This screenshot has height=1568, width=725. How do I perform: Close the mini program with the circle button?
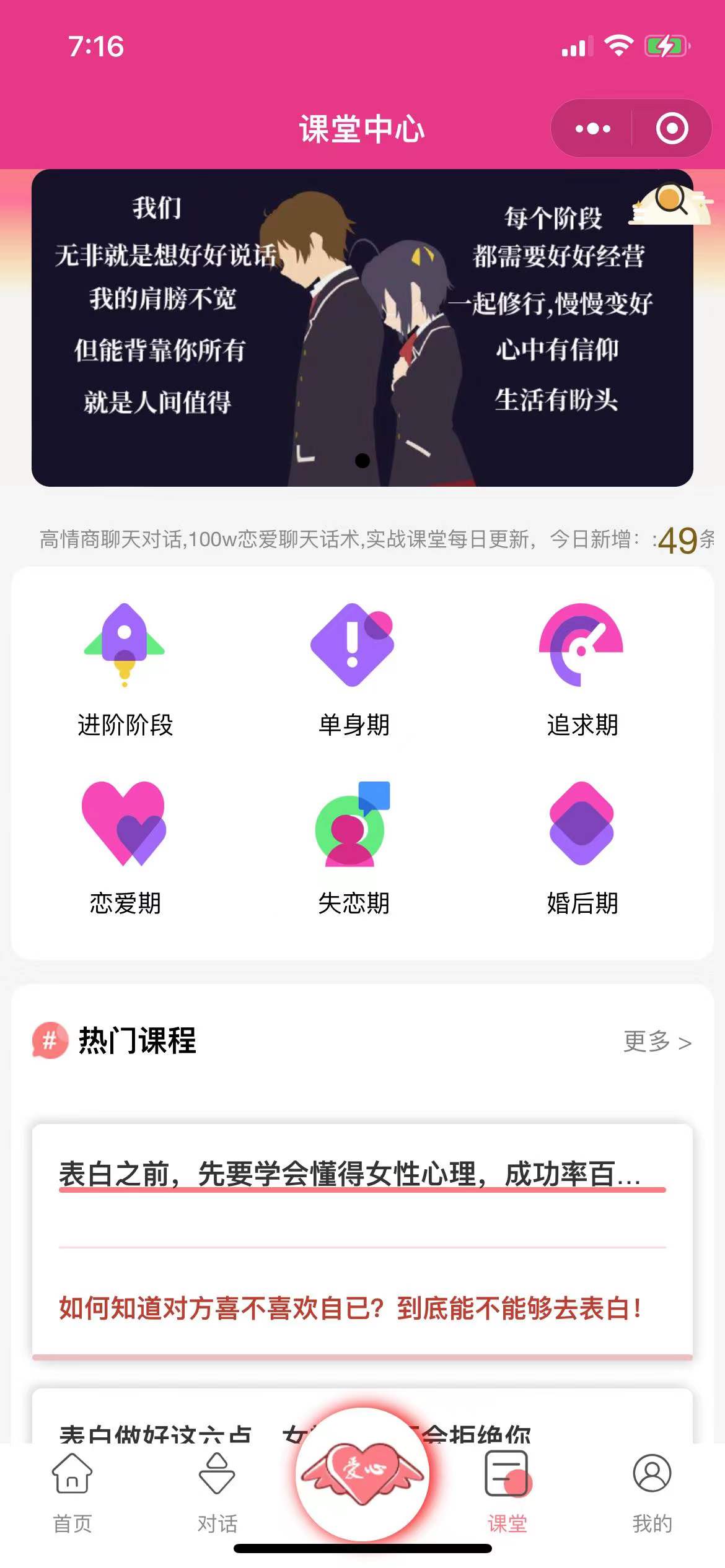(x=672, y=129)
